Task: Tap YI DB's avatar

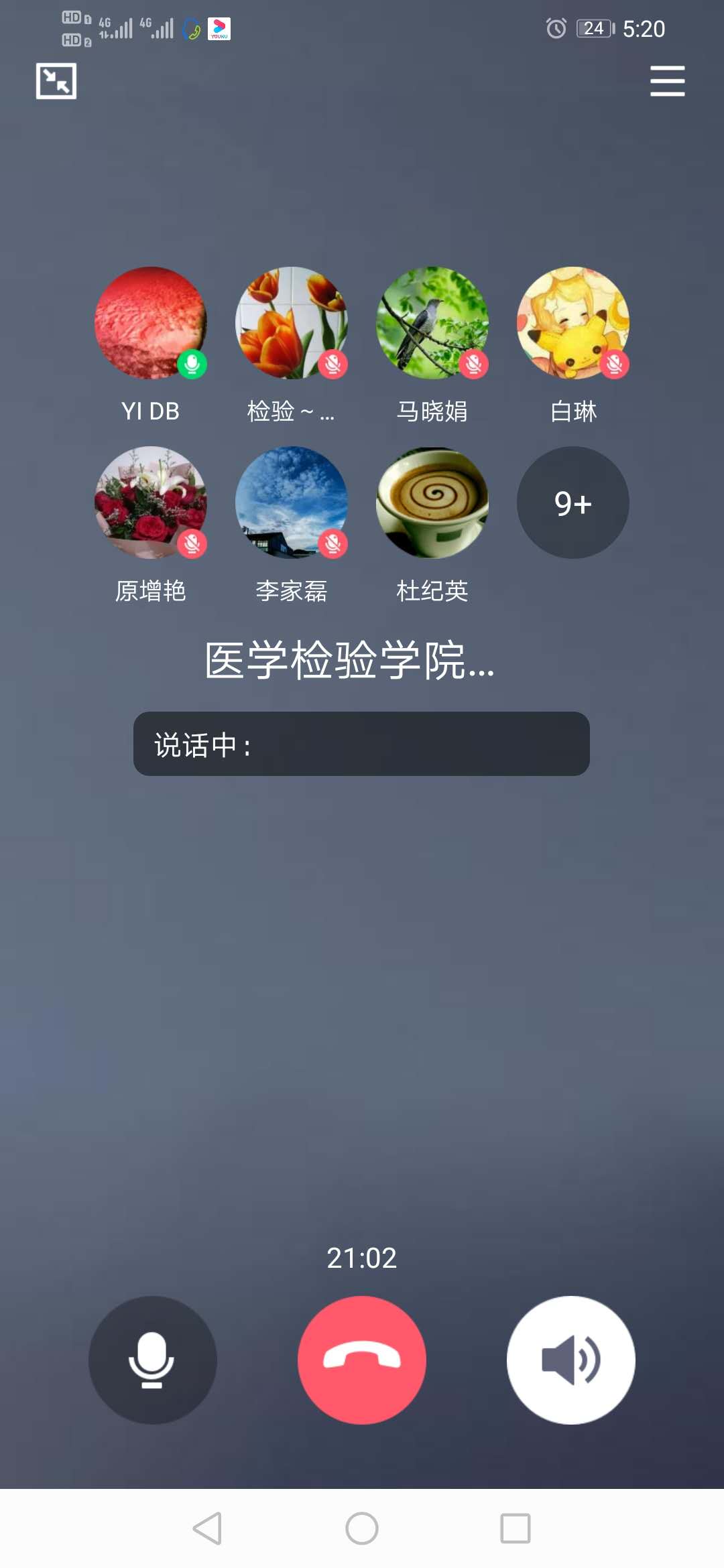Action: [151, 323]
